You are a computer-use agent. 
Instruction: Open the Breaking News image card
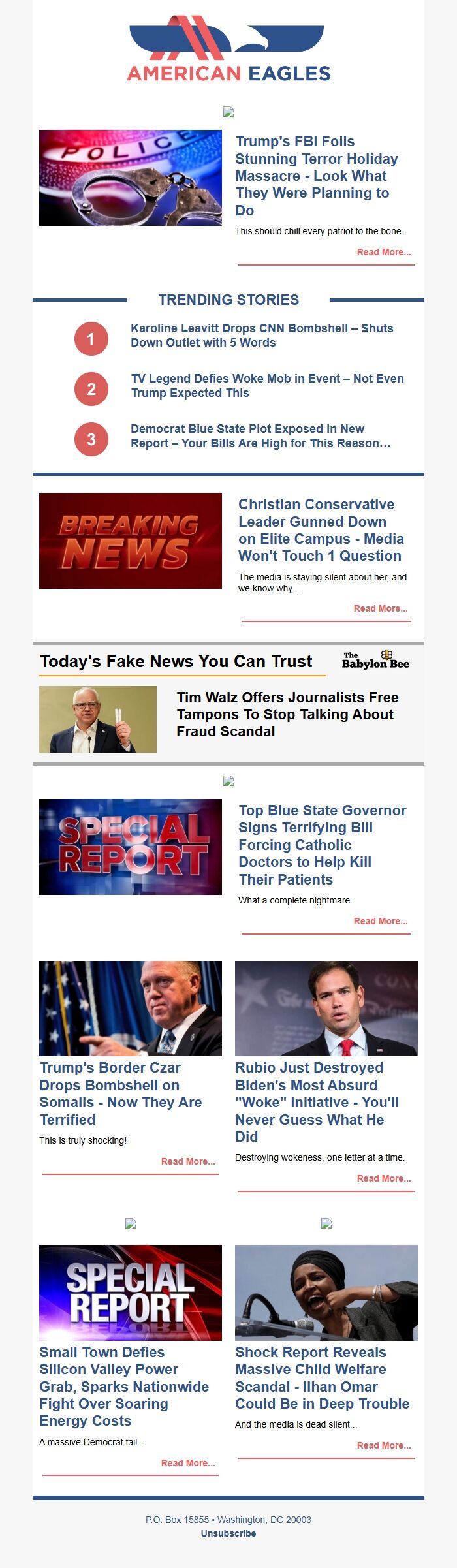[x=131, y=541]
